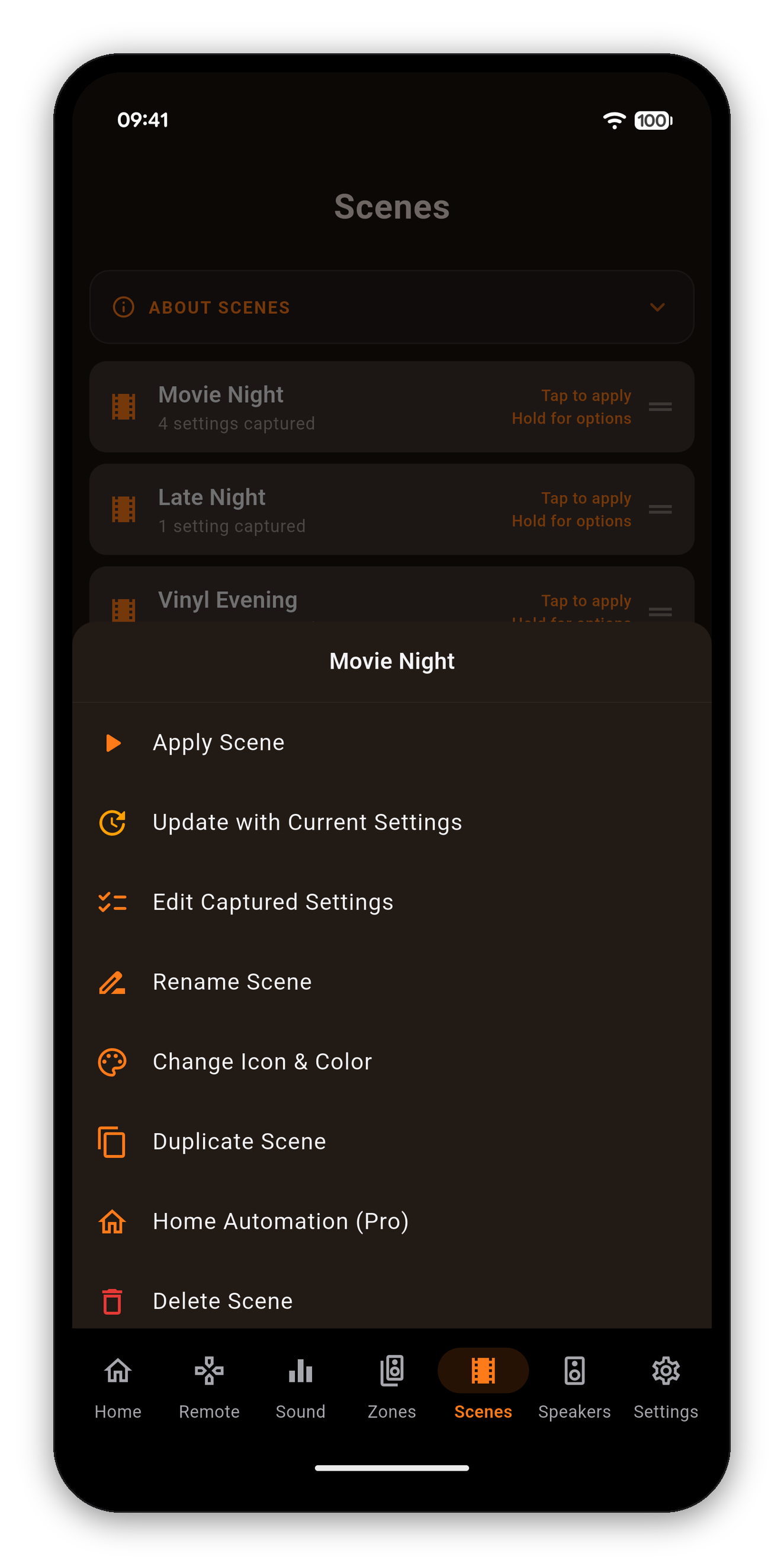Delete the Movie Night scene
Viewport: 784px width, 1566px height.
[x=391, y=1300]
